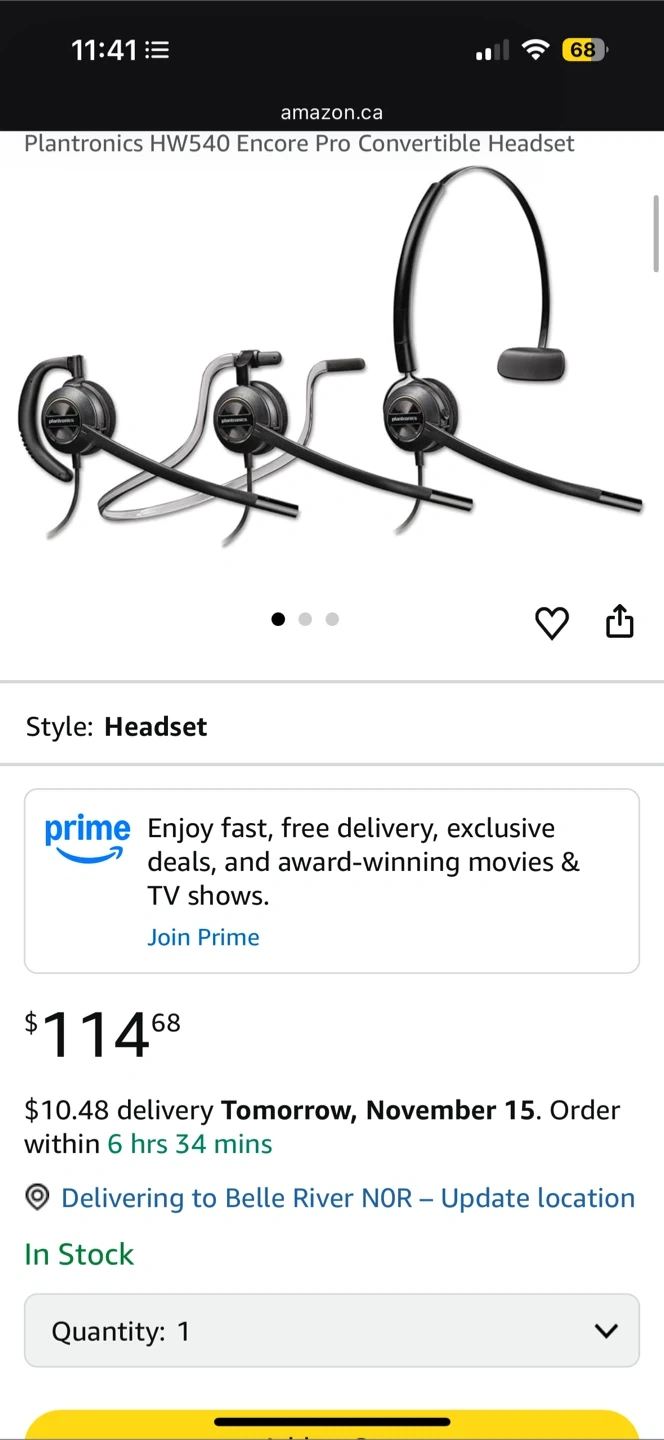Expand the Quantity dropdown
664x1440 pixels.
(x=331, y=1331)
